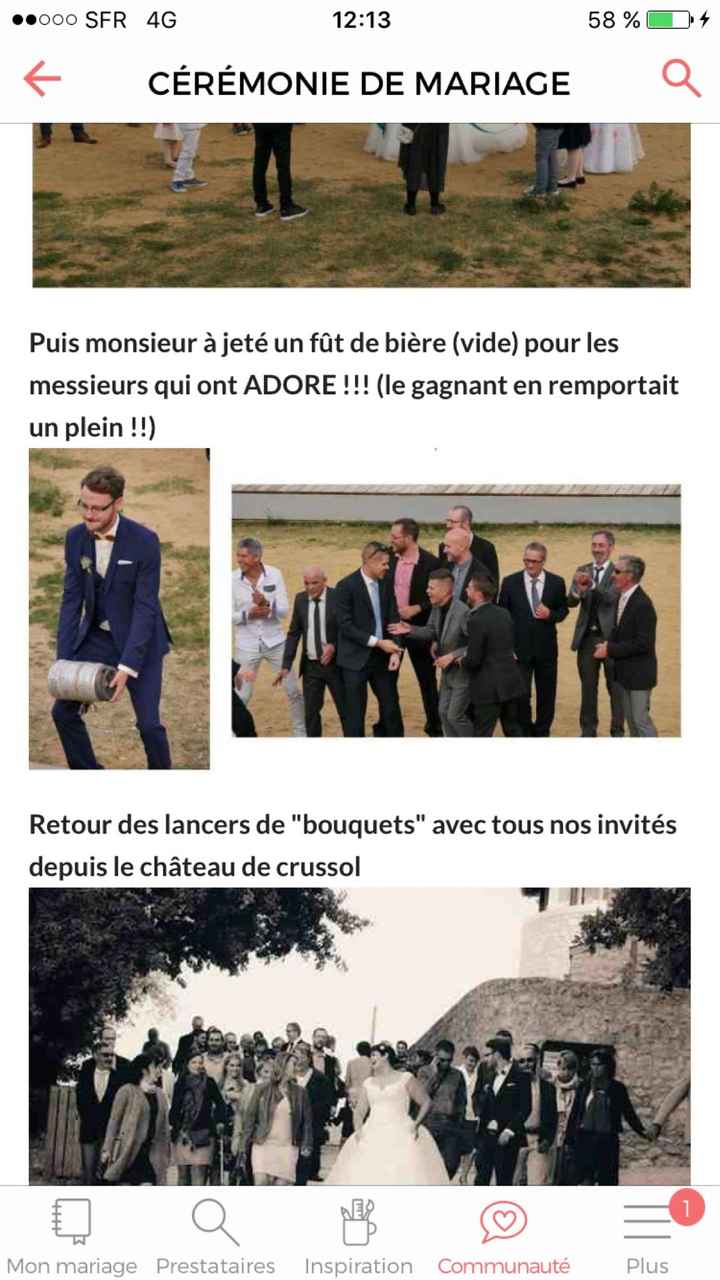Select the Mon mariage notebook icon
The image size is (720, 1280).
point(72,1220)
